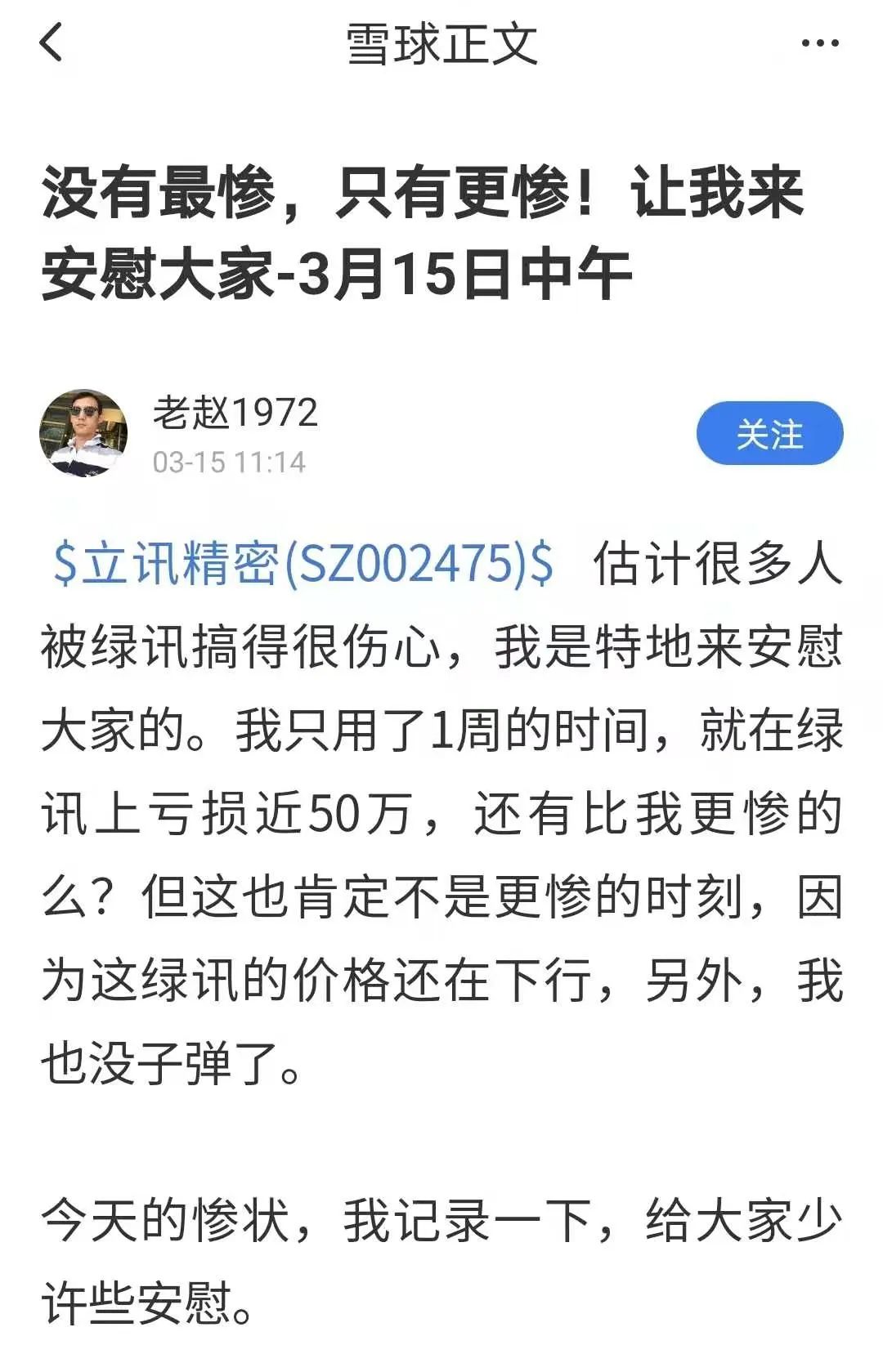Open the three-dot overflow menu
The width and height of the screenshot is (883, 1372).
(x=820, y=43)
